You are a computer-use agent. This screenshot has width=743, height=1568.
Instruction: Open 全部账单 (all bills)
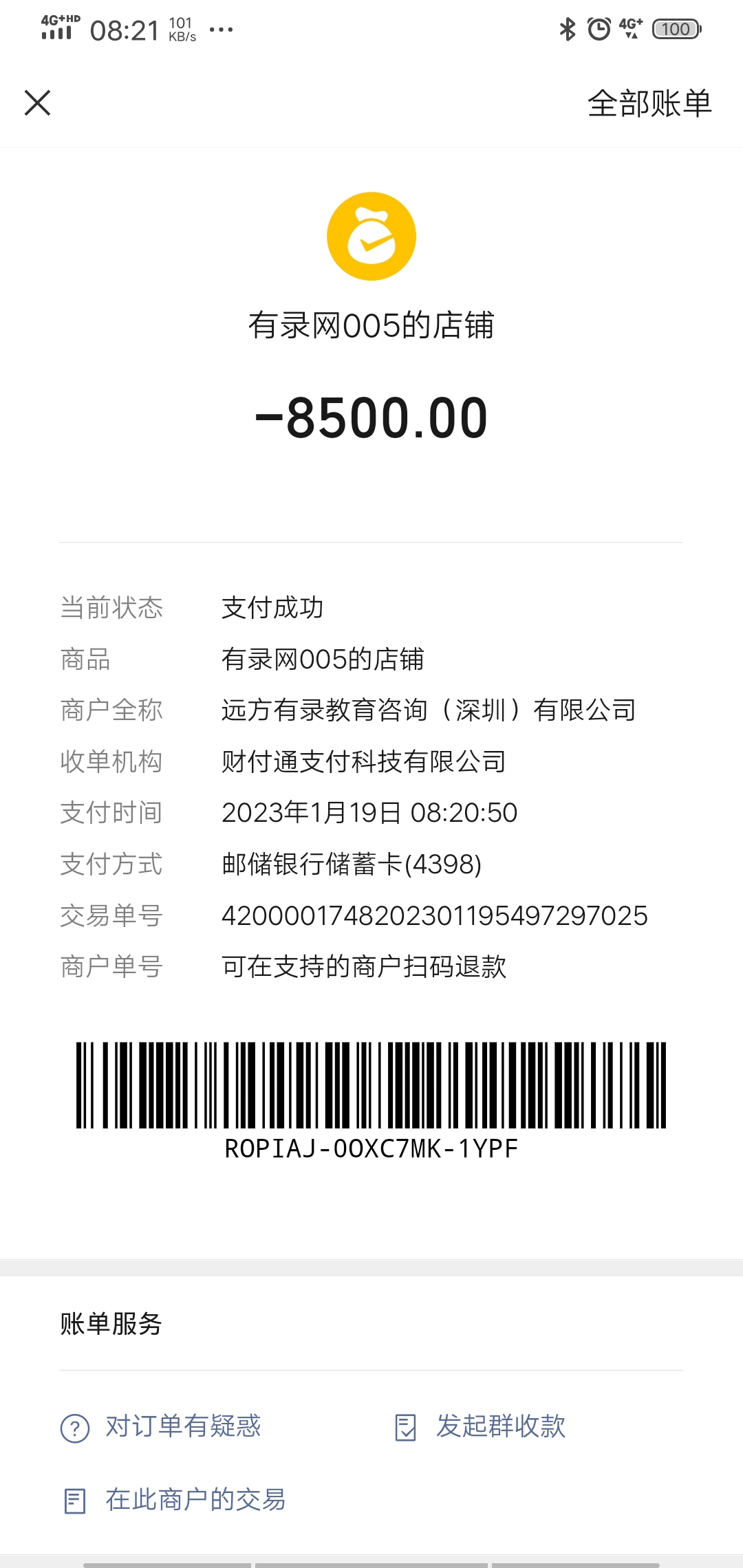pyautogui.click(x=649, y=104)
